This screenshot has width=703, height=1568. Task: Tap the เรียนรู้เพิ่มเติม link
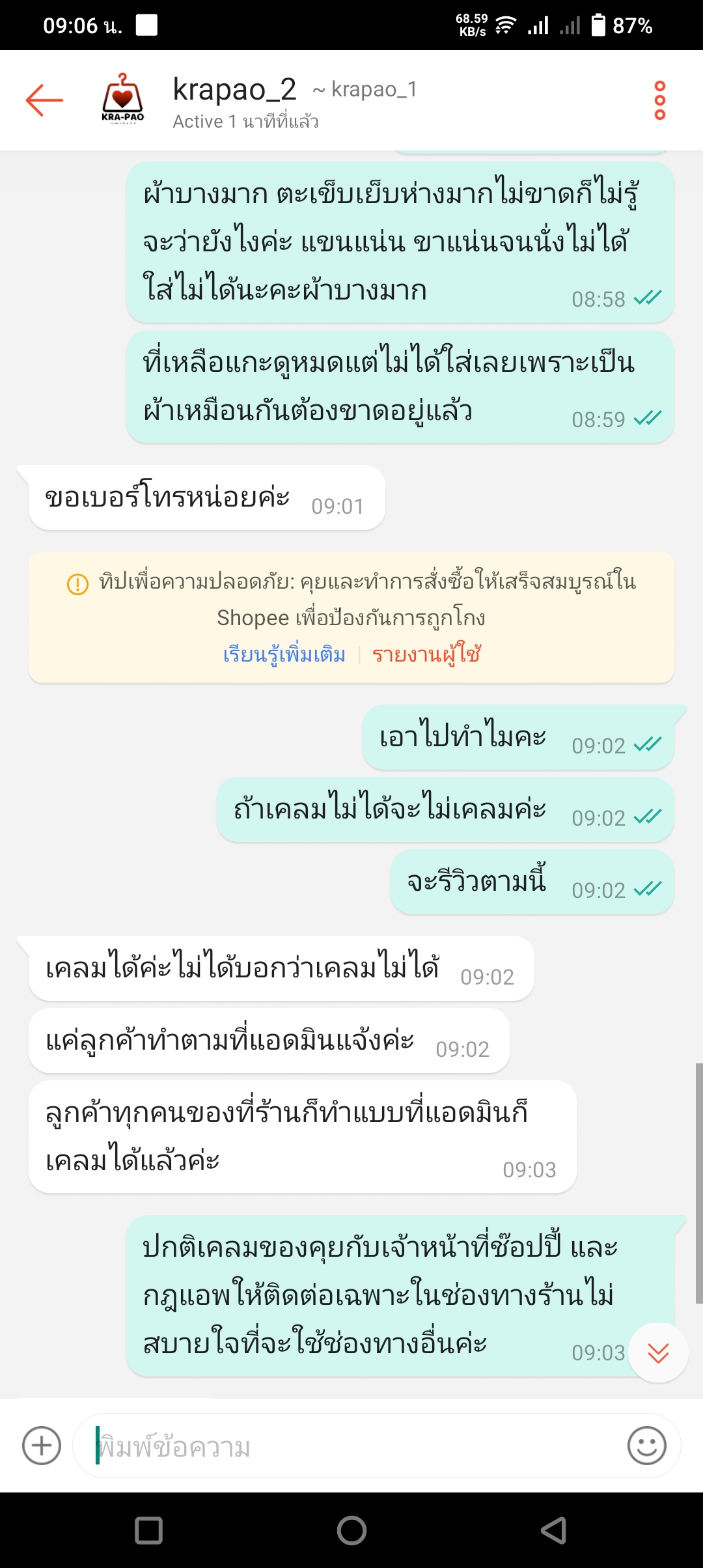[284, 654]
